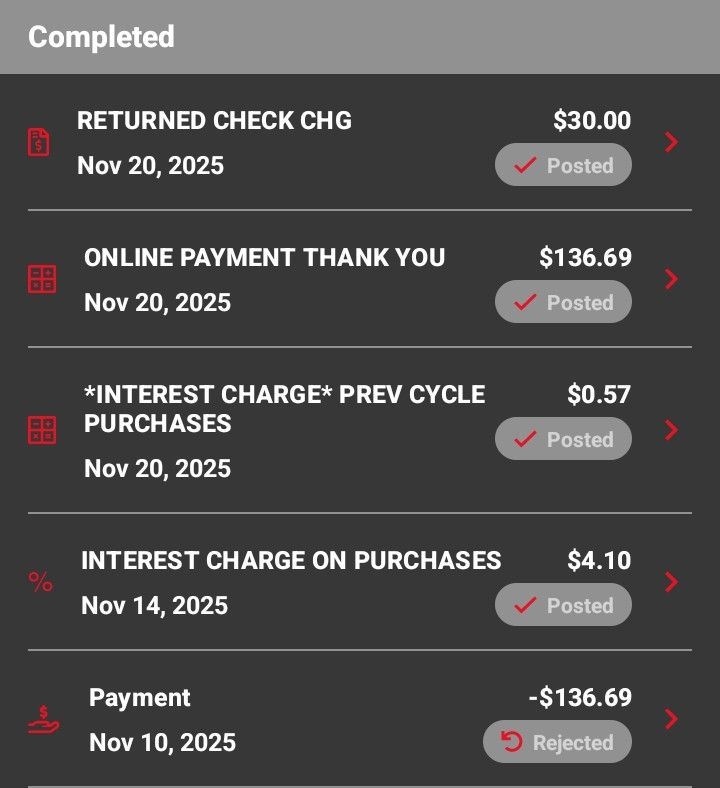The width and height of the screenshot is (720, 788).
Task: View ONLINE PAYMENT THANK YOU details
Action: pos(360,279)
